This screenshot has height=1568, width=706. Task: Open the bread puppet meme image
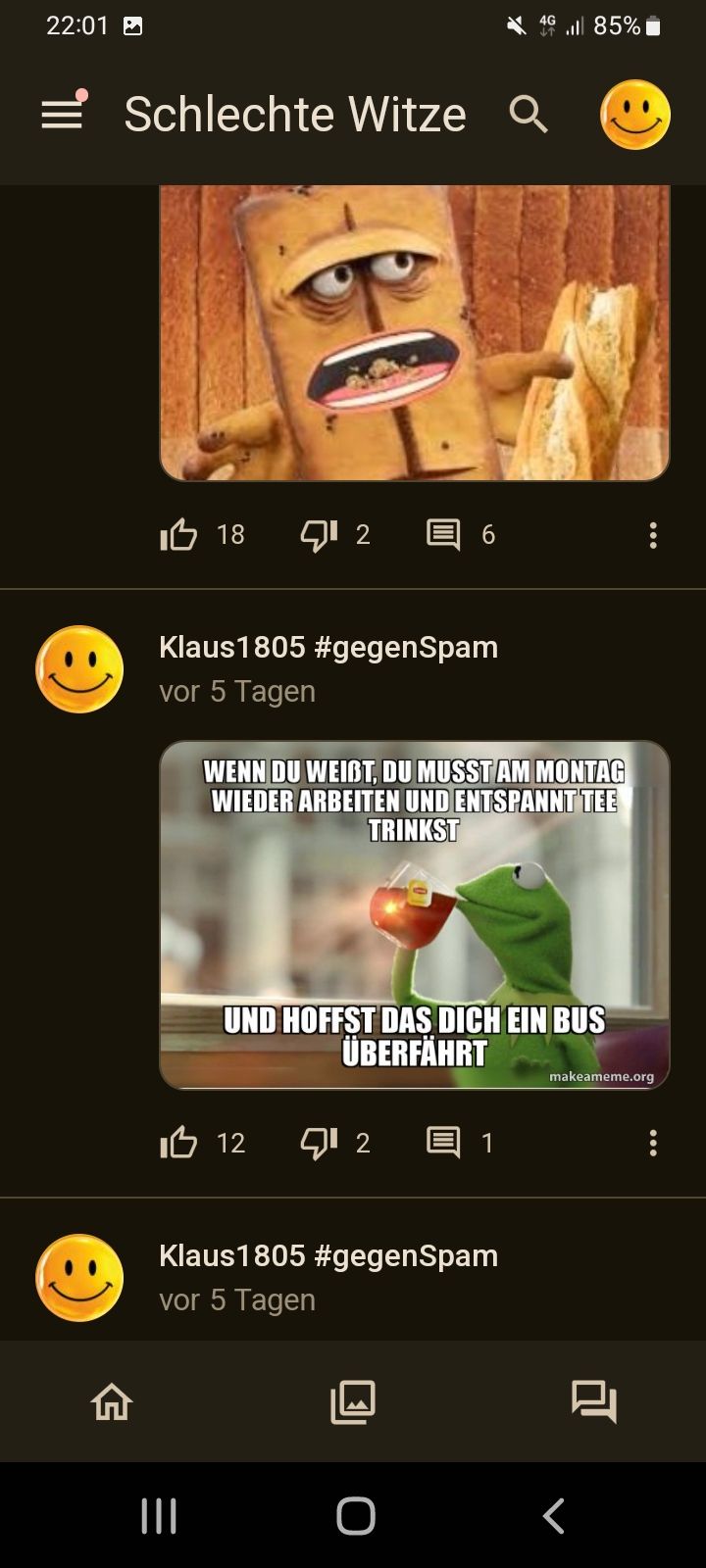[x=414, y=333]
